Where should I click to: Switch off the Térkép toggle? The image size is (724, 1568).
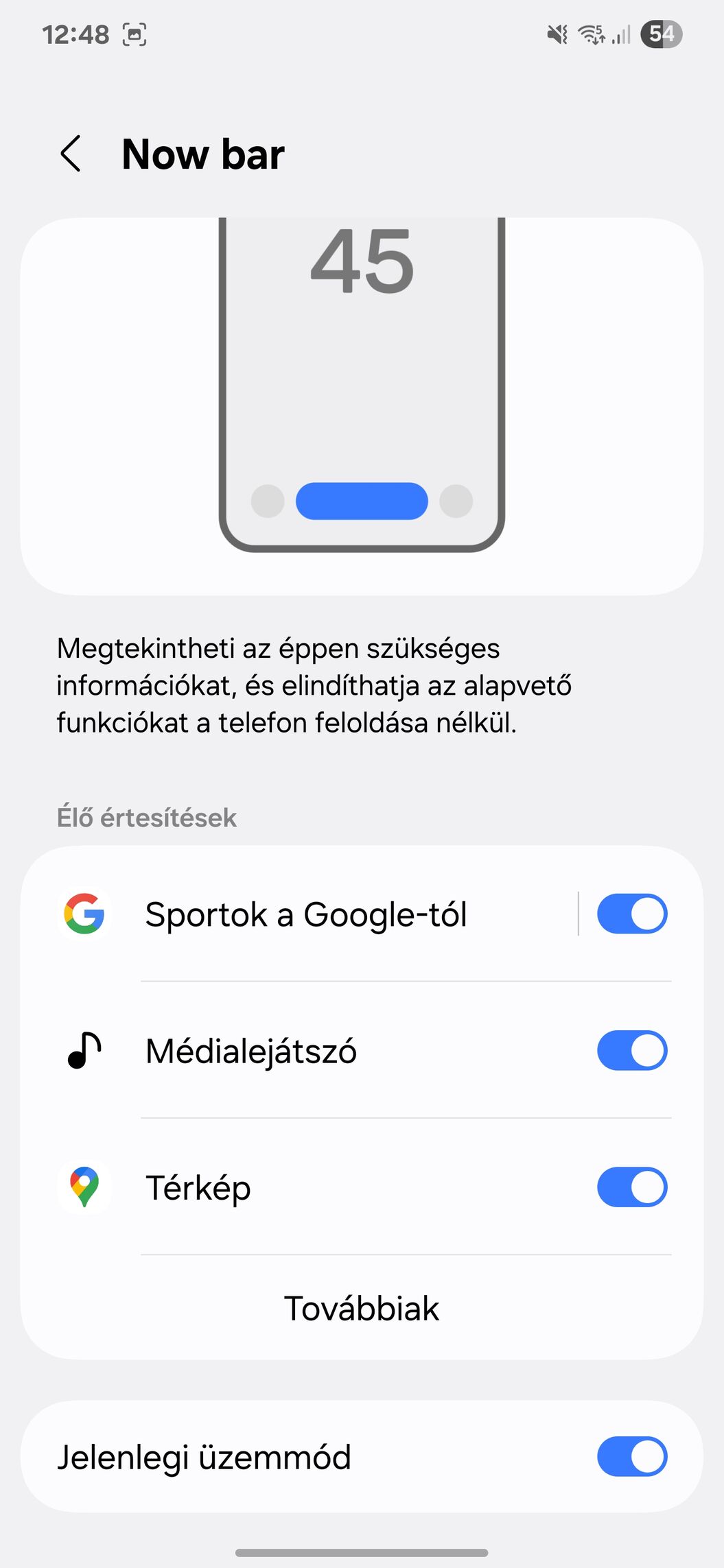tap(632, 1187)
